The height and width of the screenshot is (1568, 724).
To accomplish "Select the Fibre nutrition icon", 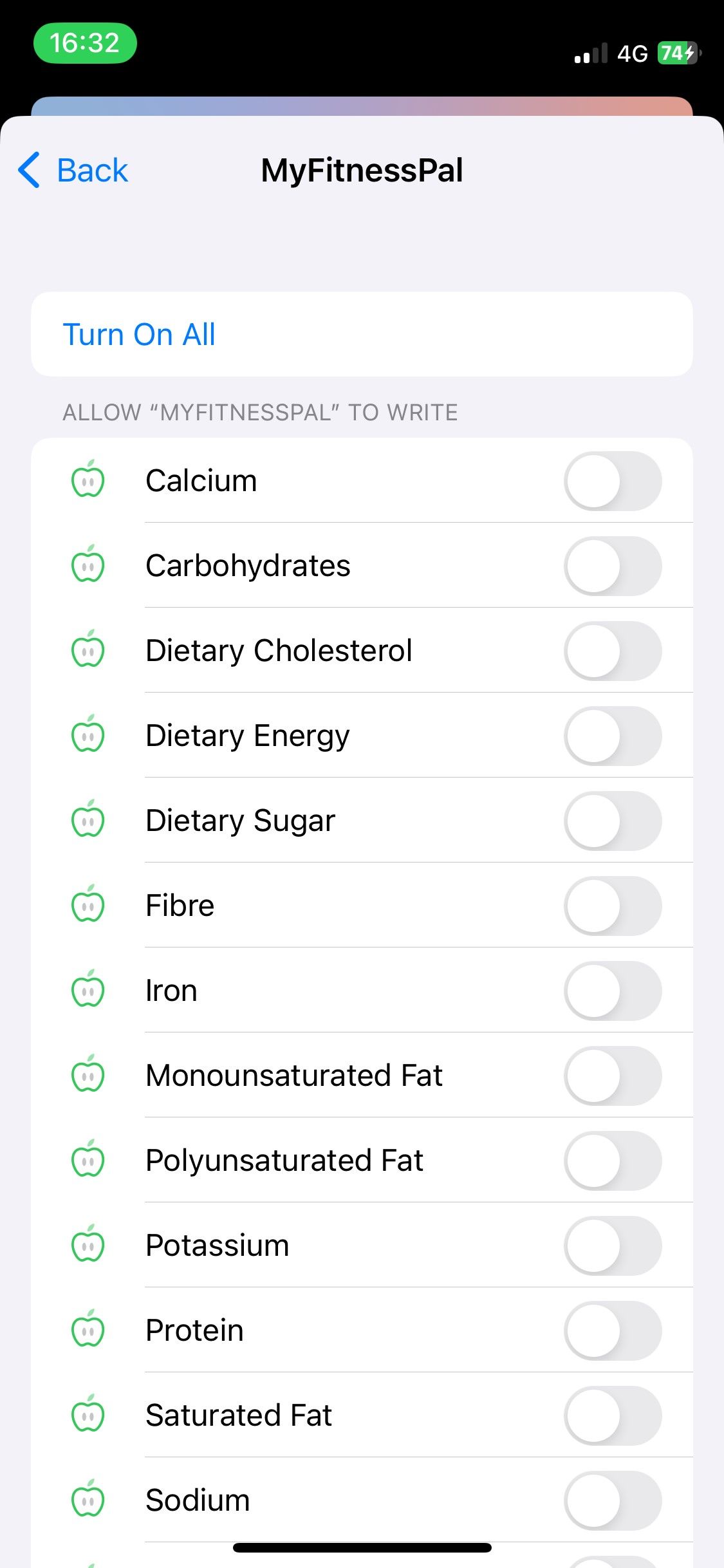I will (x=89, y=905).
